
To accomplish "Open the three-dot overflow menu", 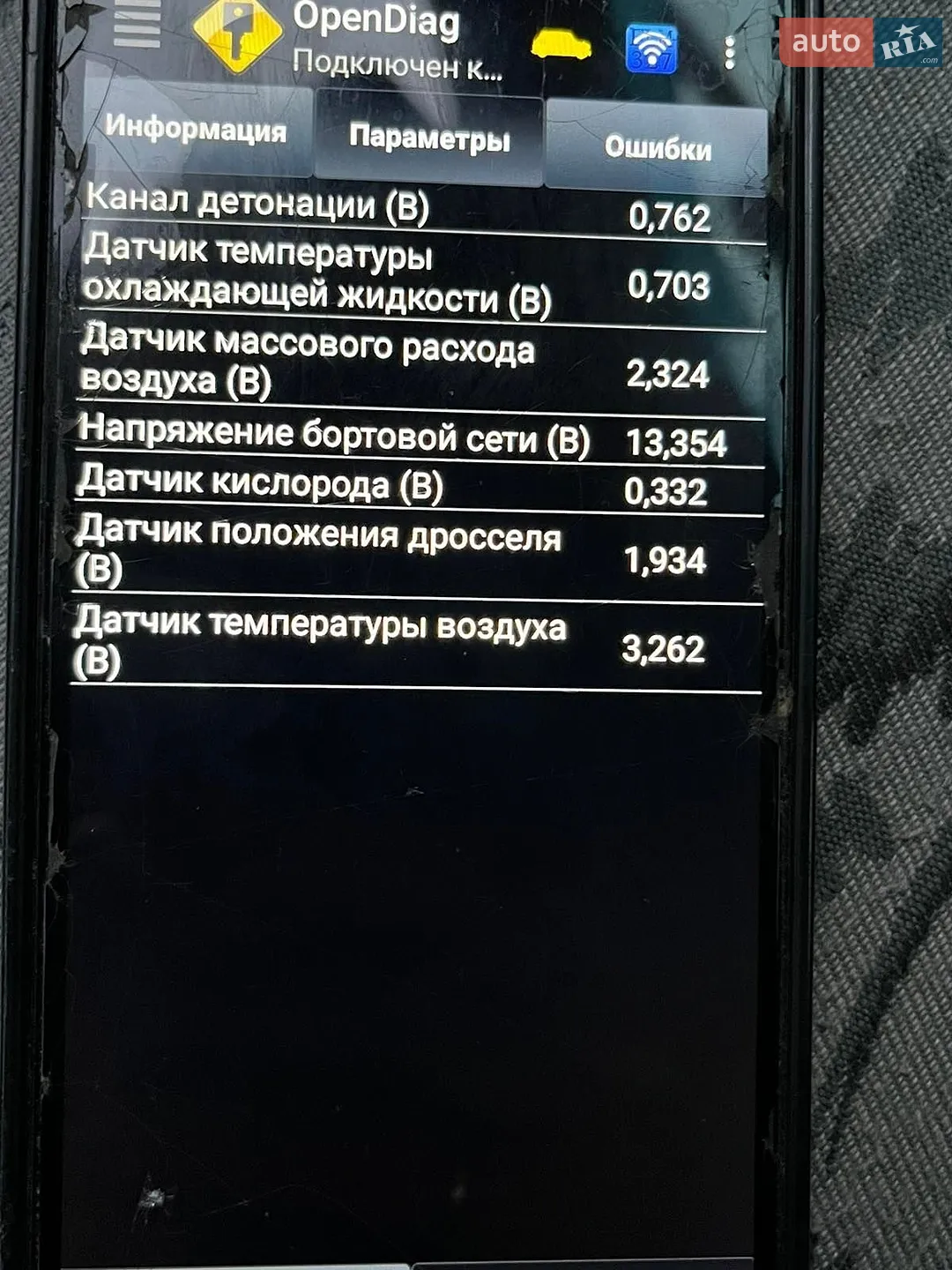I will [x=729, y=53].
